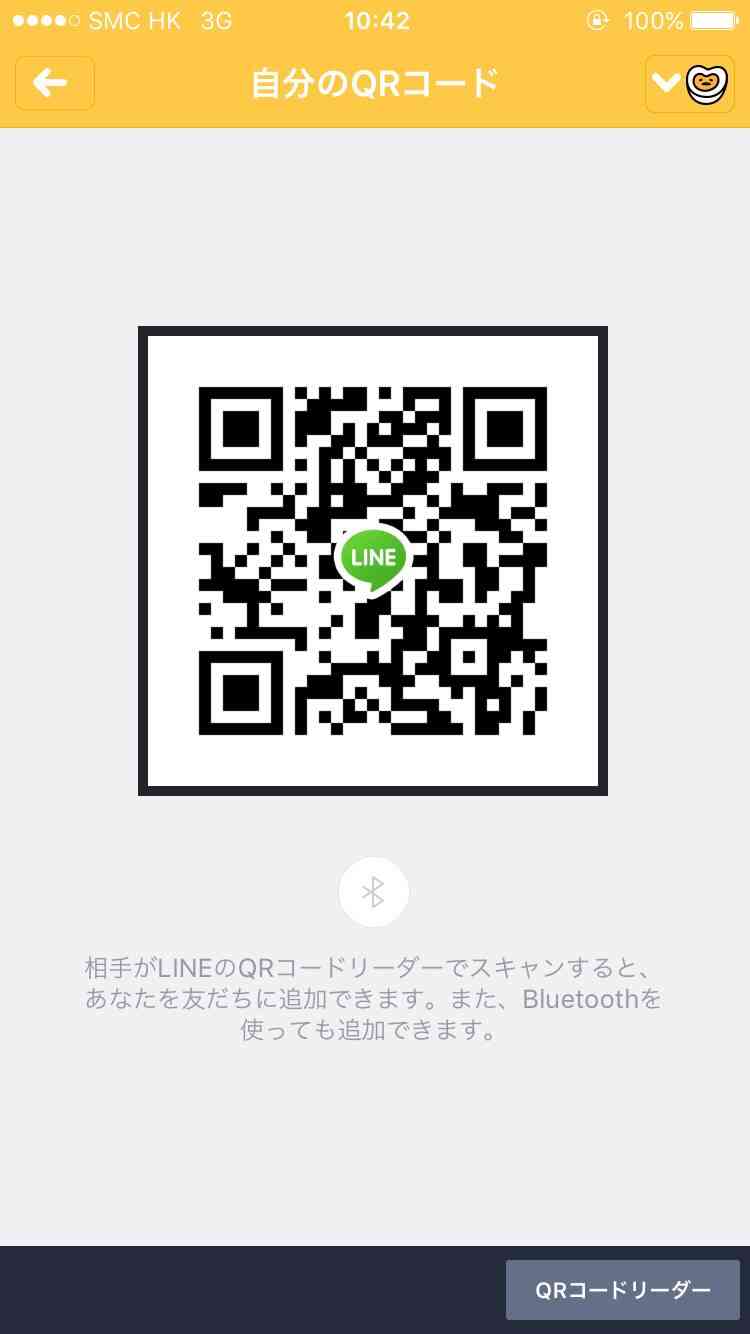Go back using the arrow button
This screenshot has height=1334, width=750.
click(55, 83)
